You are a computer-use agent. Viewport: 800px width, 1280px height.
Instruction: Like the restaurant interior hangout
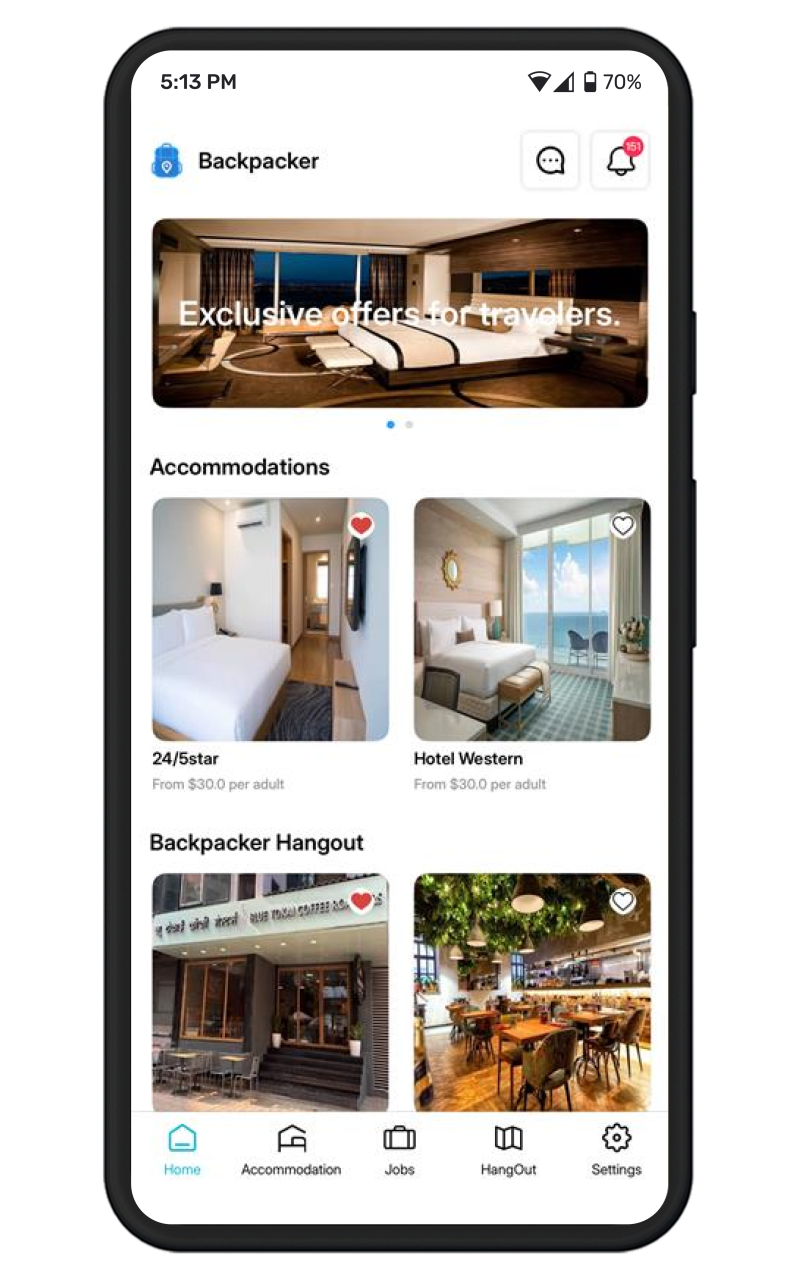click(623, 901)
